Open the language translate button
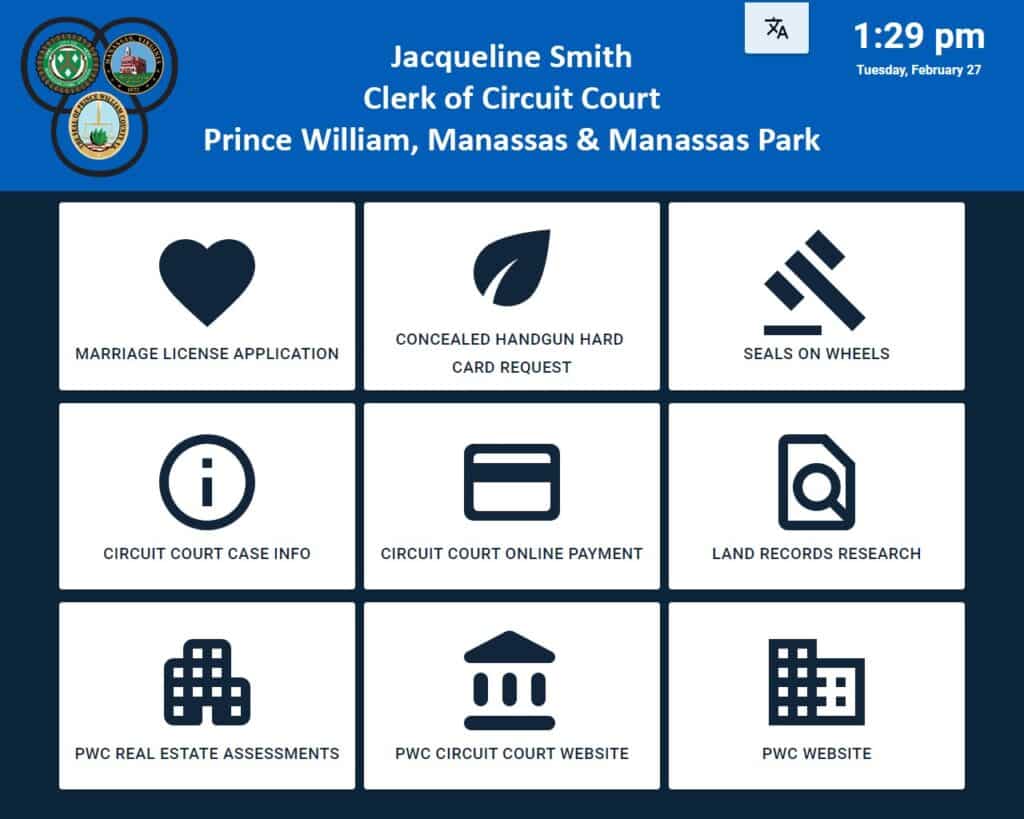The height and width of the screenshot is (819, 1024). pos(776,28)
